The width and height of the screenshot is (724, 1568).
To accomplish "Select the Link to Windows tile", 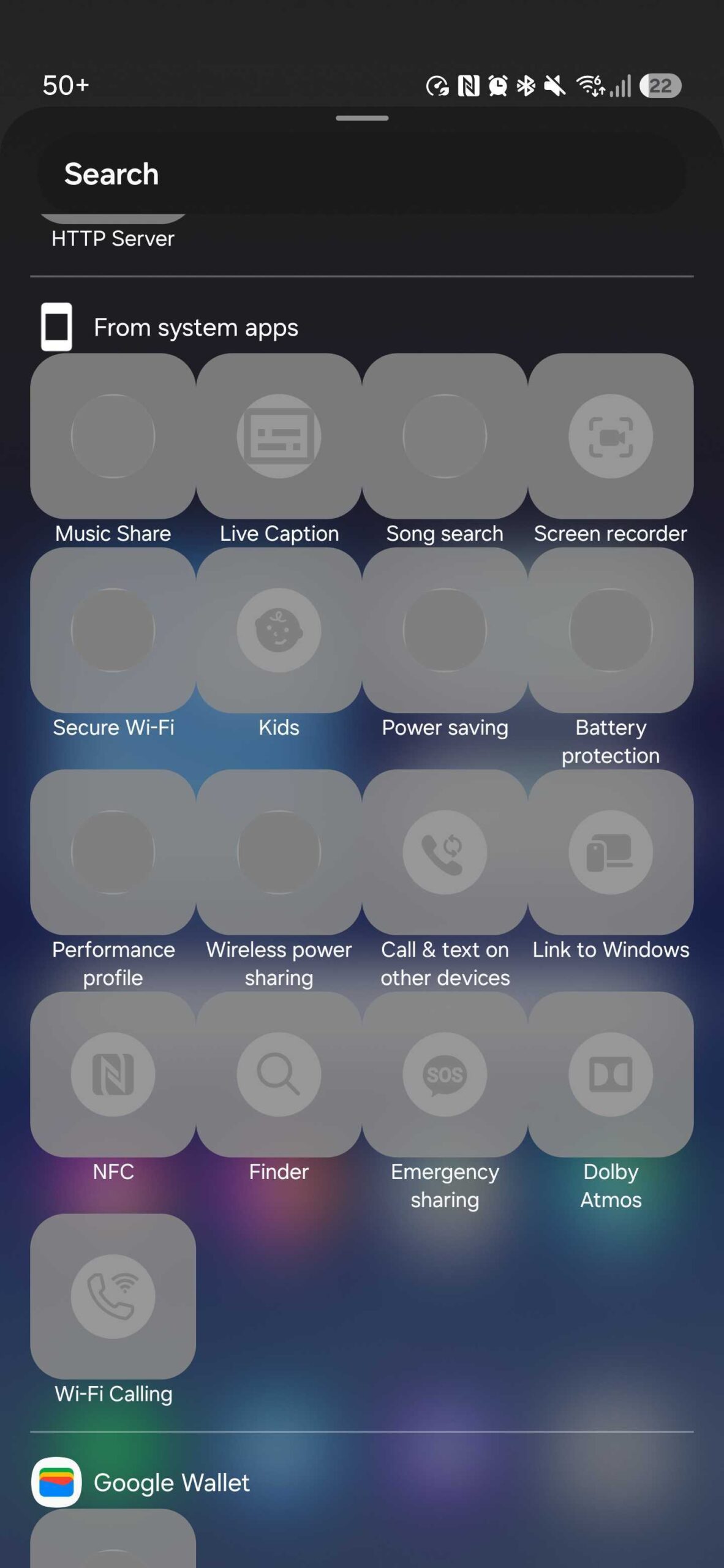I will click(x=611, y=852).
